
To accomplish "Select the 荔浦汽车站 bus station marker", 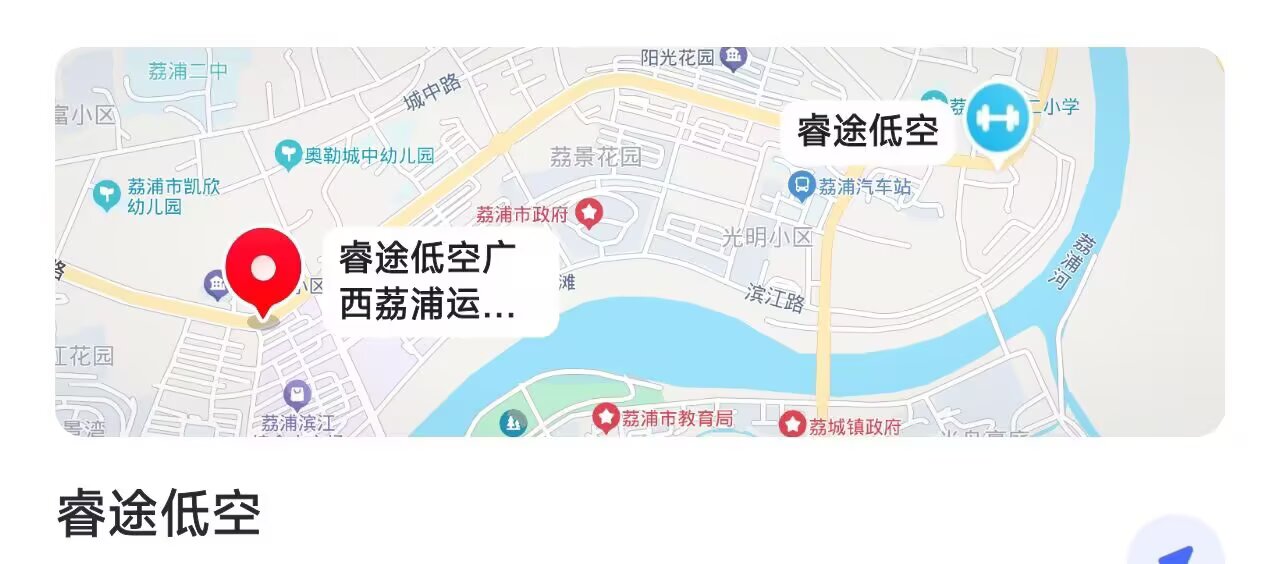I will point(801,185).
